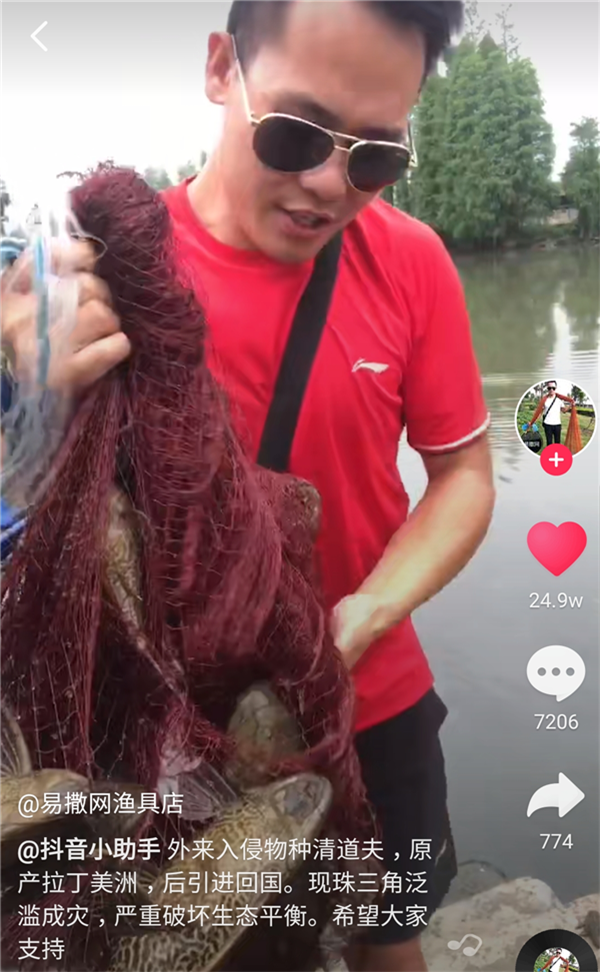Open the @抖音小助手 mention
The image size is (600, 972).
pos(90,851)
